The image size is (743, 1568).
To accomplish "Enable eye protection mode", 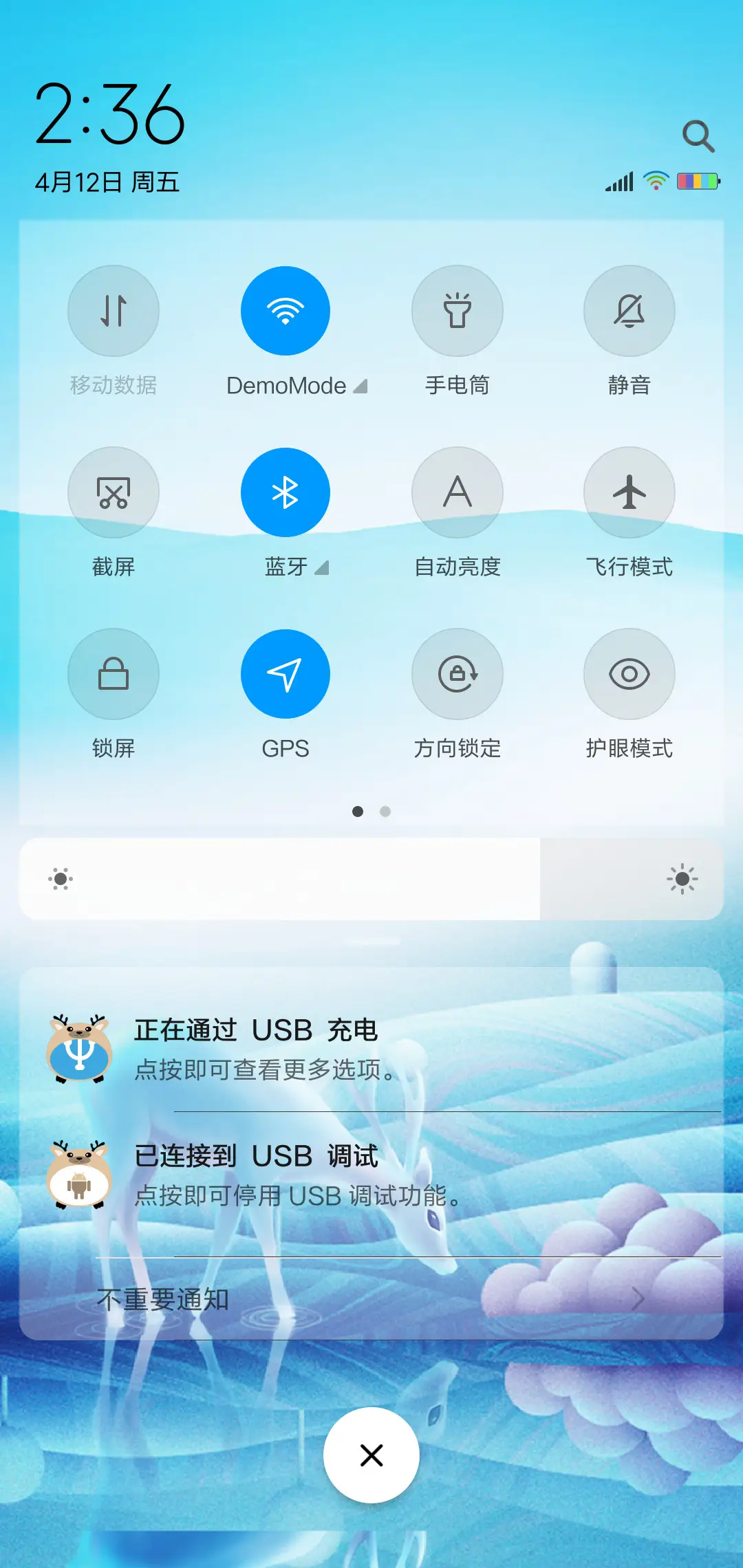I will (x=629, y=674).
